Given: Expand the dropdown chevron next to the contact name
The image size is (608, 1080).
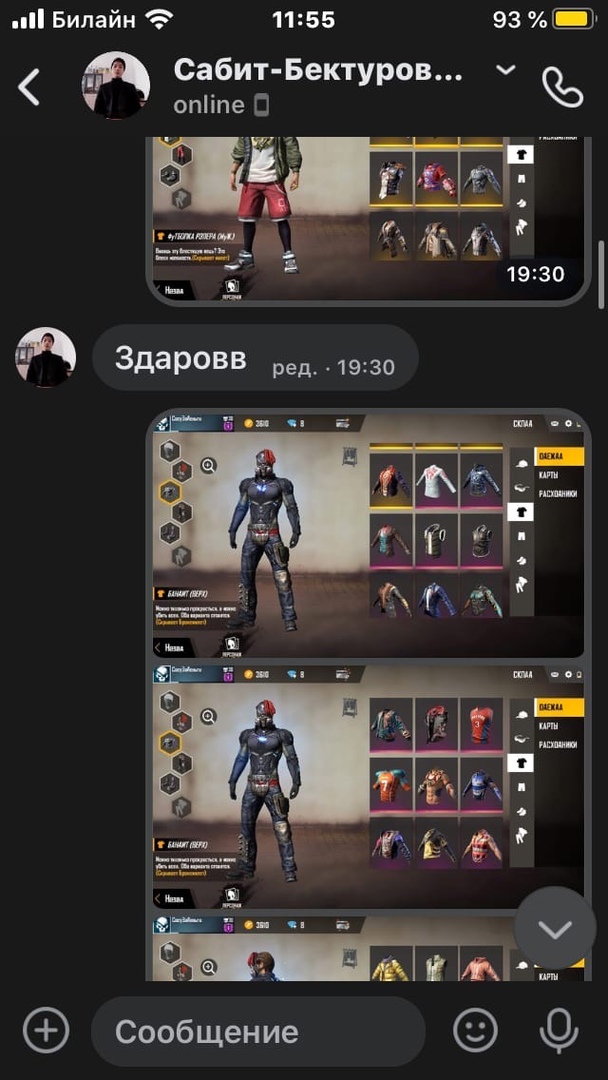Looking at the screenshot, I should pos(506,70).
